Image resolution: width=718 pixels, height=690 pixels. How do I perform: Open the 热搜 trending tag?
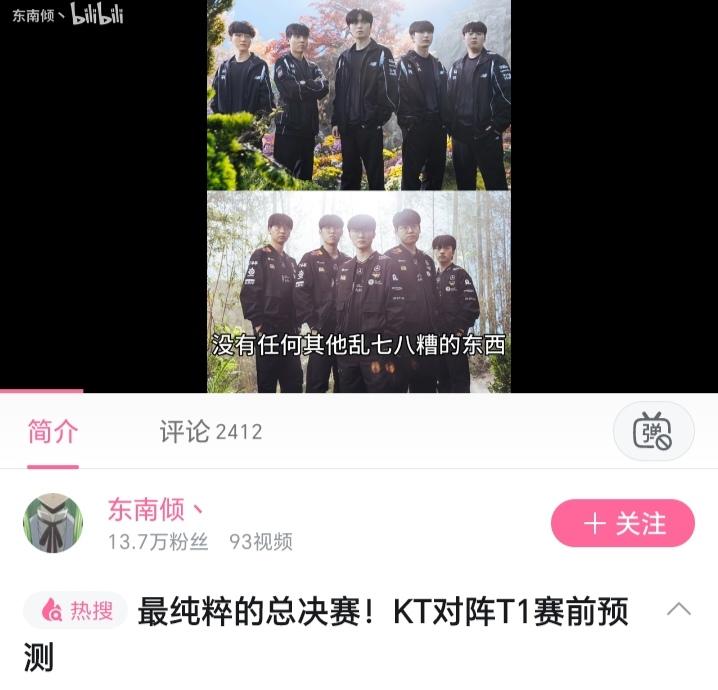[77, 610]
